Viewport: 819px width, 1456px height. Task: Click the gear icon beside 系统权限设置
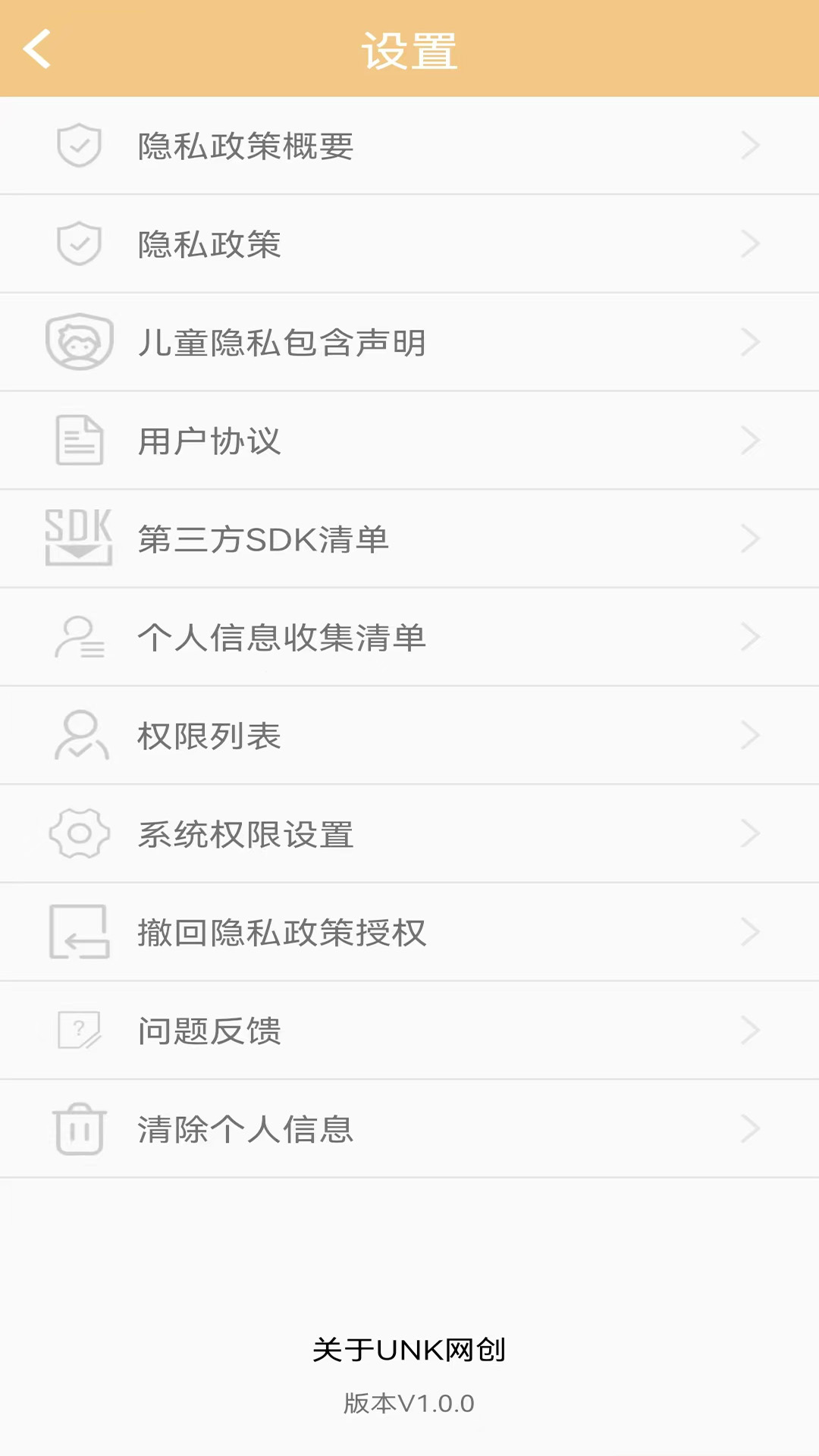coord(79,833)
